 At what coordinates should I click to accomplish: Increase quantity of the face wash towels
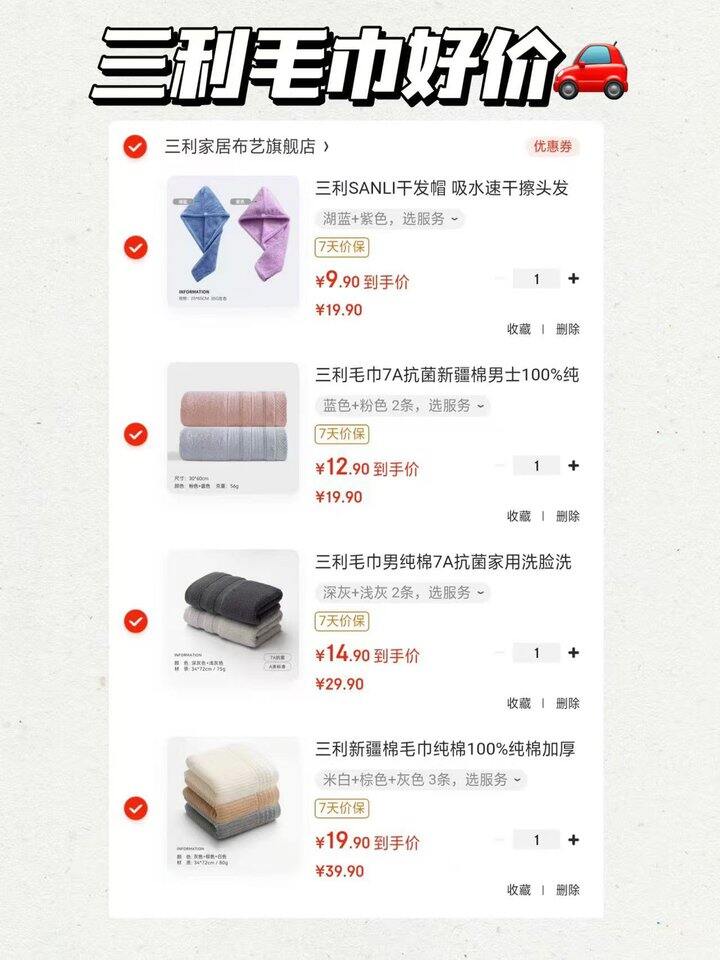(575, 653)
